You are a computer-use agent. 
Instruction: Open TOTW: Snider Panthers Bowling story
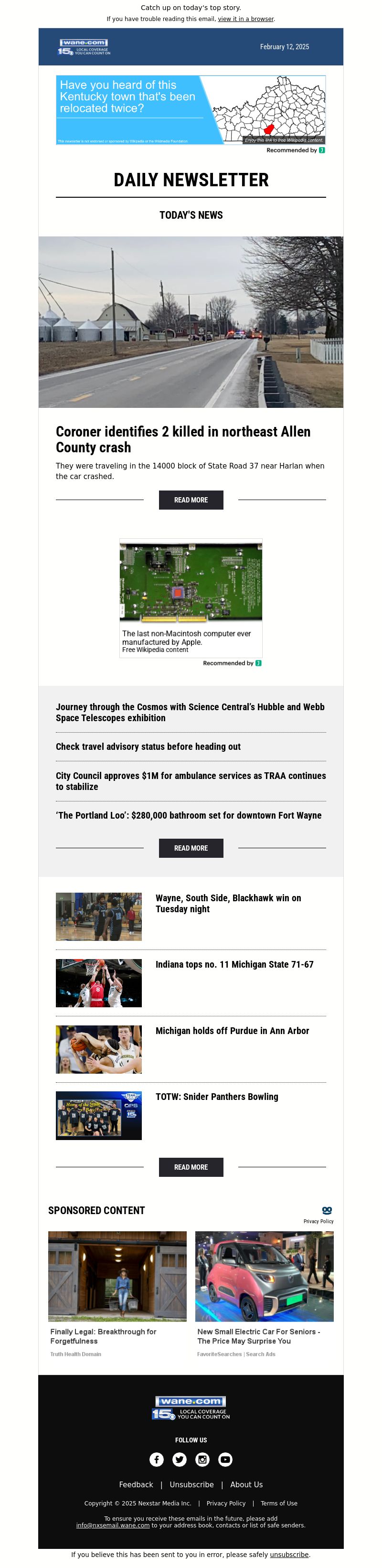(217, 1096)
